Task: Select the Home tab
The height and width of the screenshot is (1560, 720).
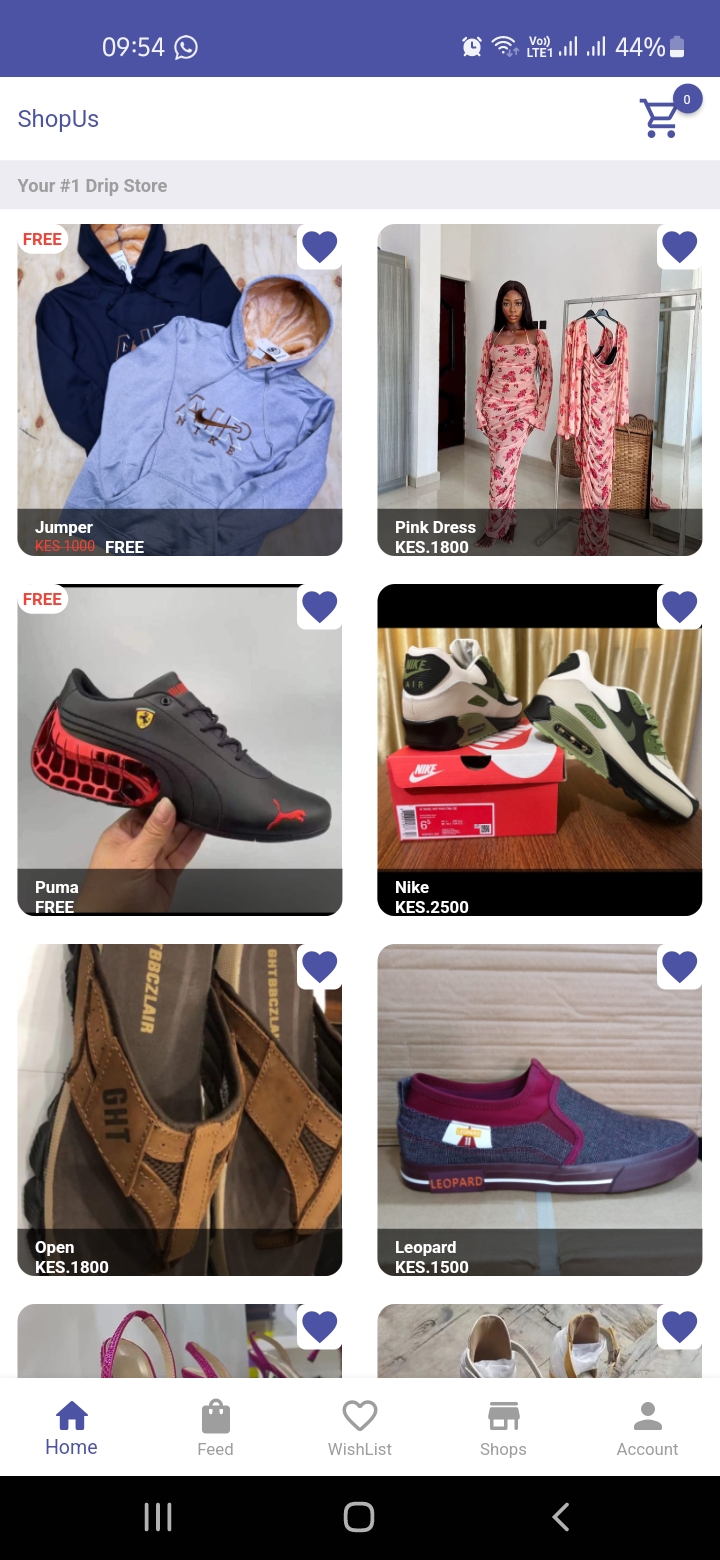Action: point(72,1428)
